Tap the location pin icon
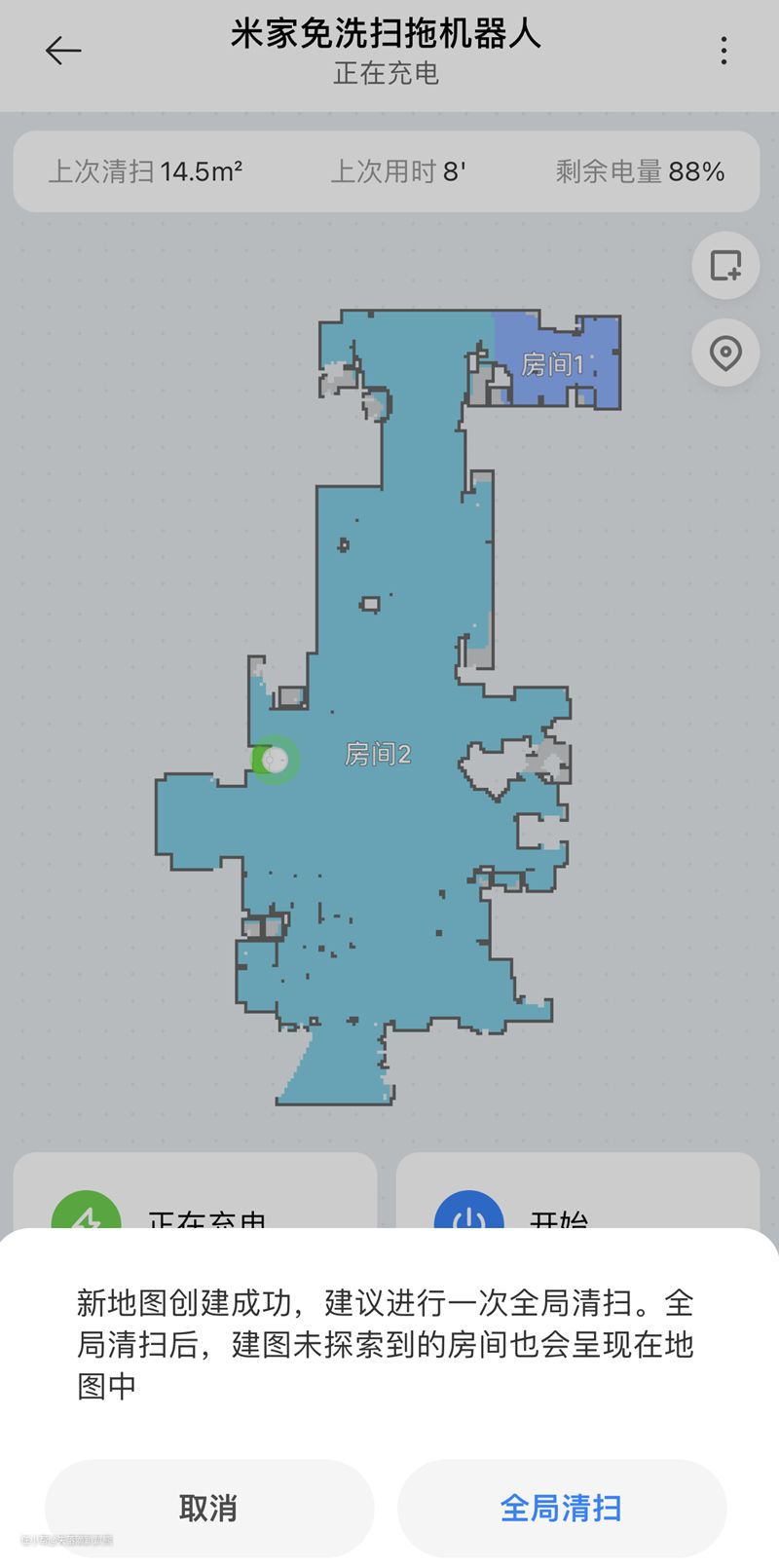This screenshot has height=1568, width=779. (725, 353)
